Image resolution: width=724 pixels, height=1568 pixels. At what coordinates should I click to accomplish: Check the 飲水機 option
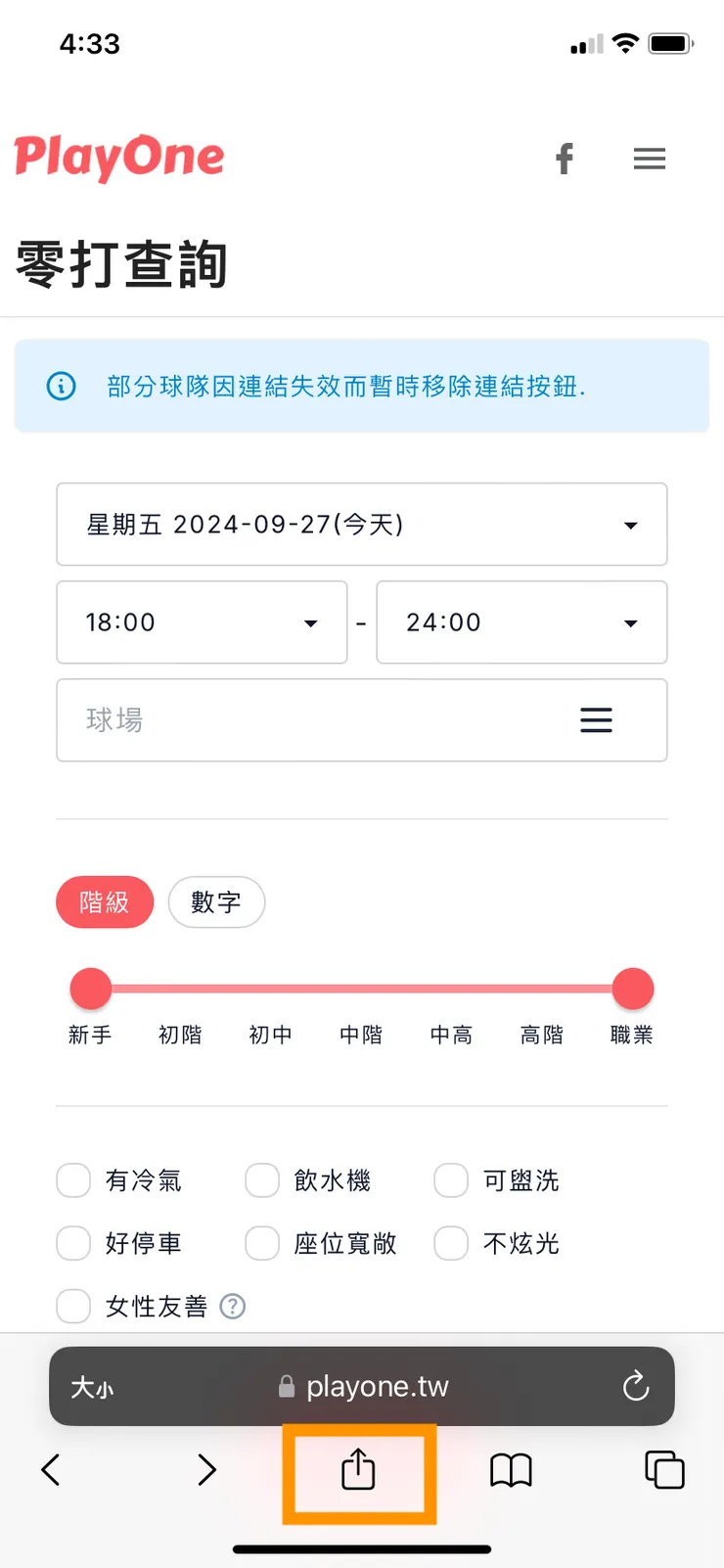click(x=262, y=1180)
